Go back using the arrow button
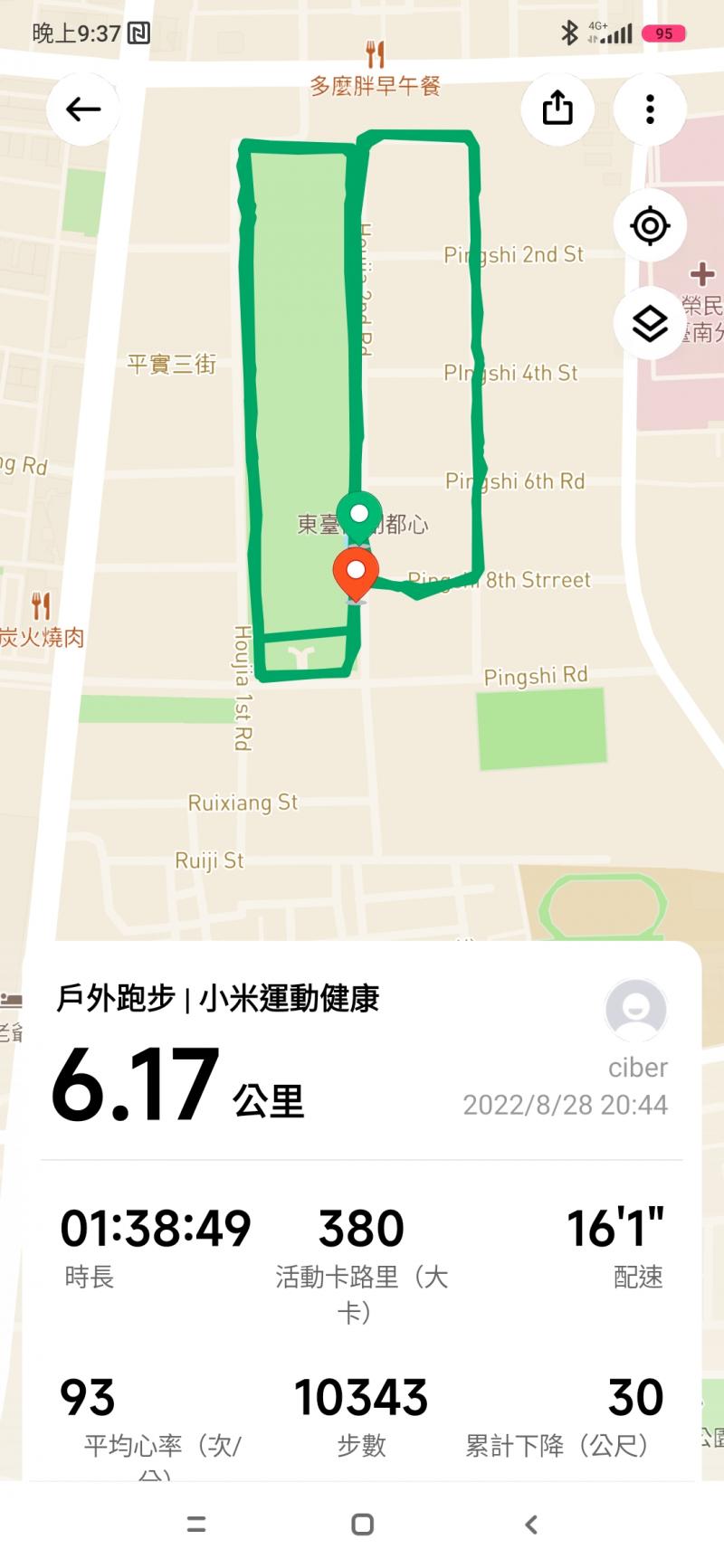The width and height of the screenshot is (724, 1568). pos(83,109)
